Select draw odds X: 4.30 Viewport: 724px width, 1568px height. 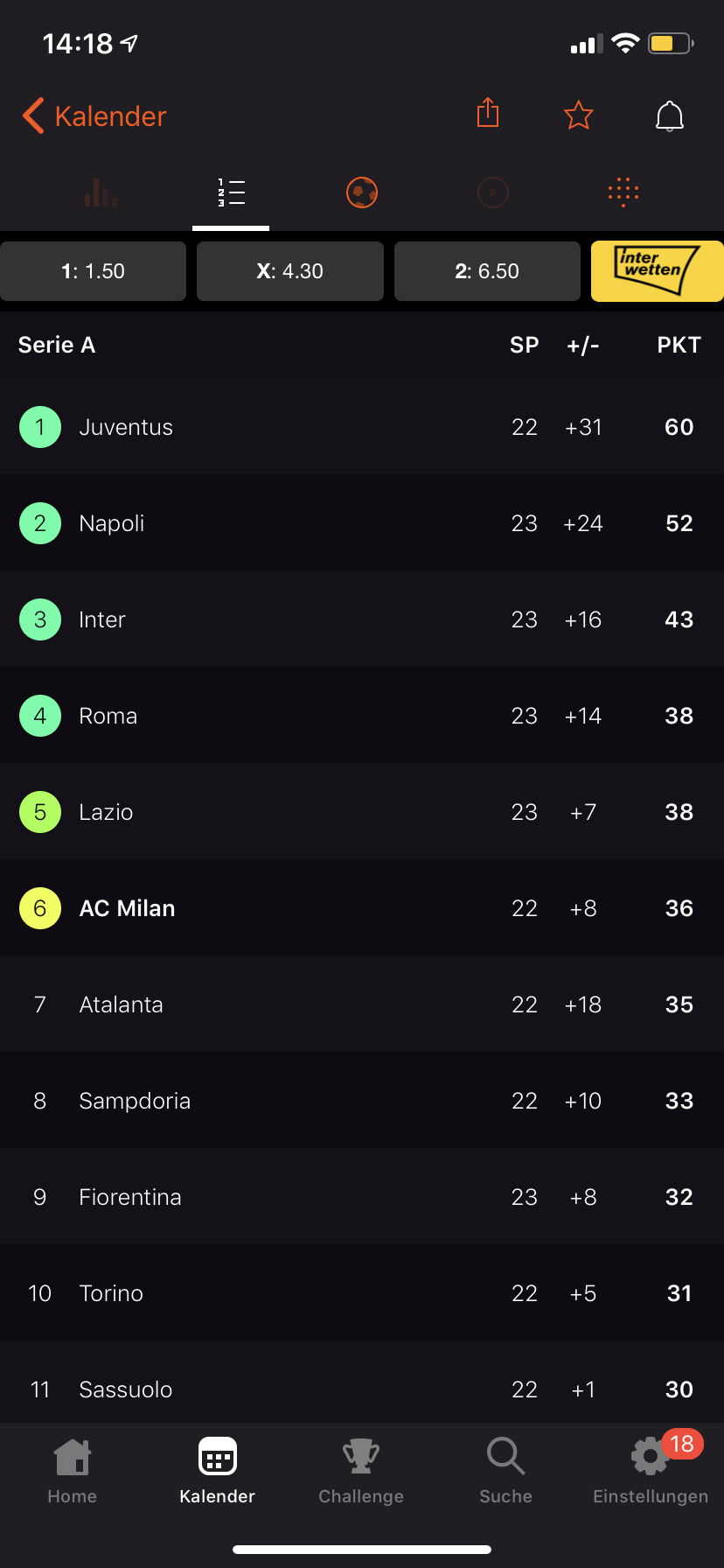point(290,271)
